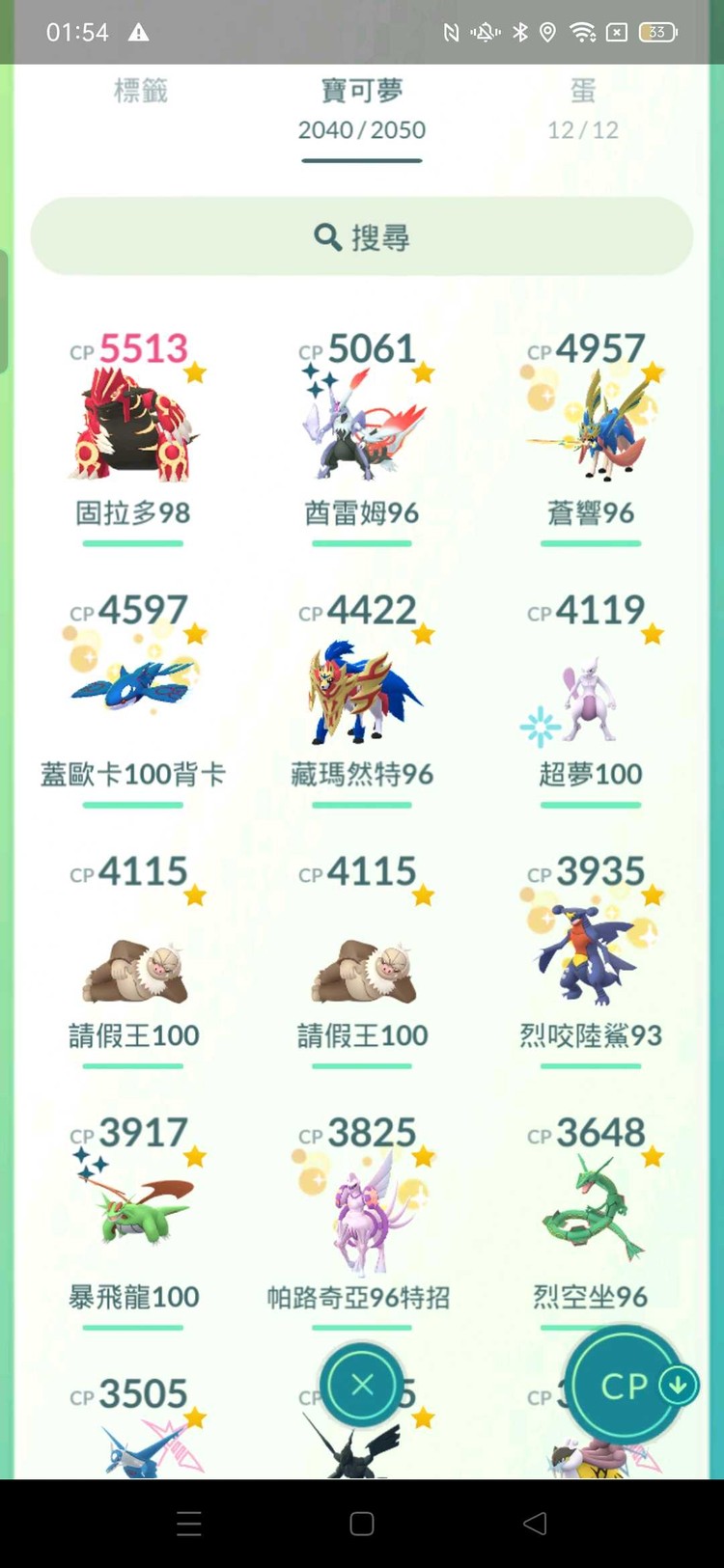Switch to the 標籤 tab
The height and width of the screenshot is (1568, 724).
tap(141, 93)
